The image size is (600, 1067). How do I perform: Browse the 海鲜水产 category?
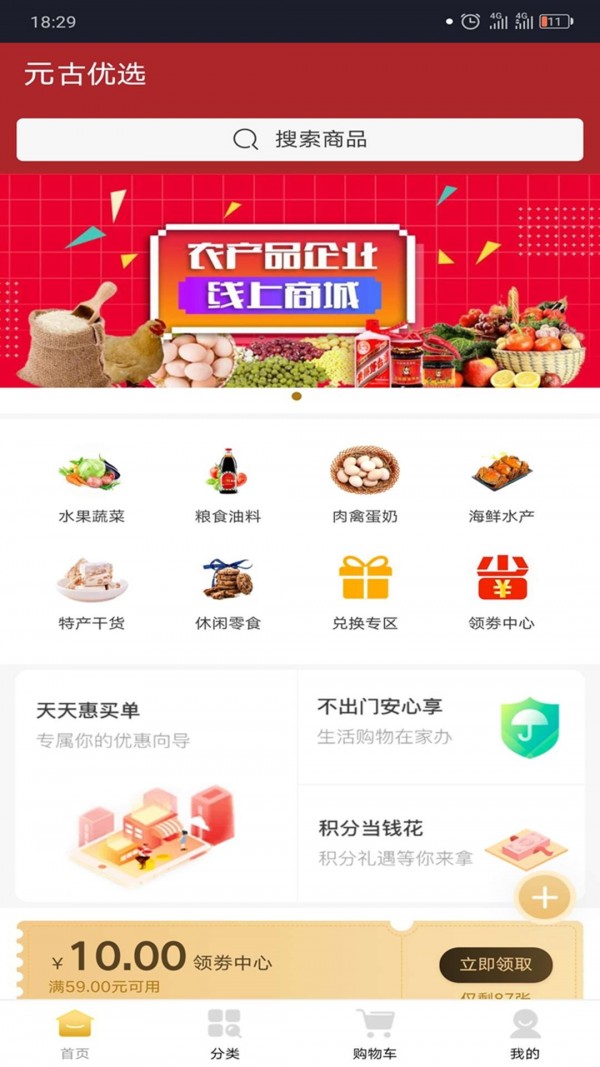click(x=501, y=485)
